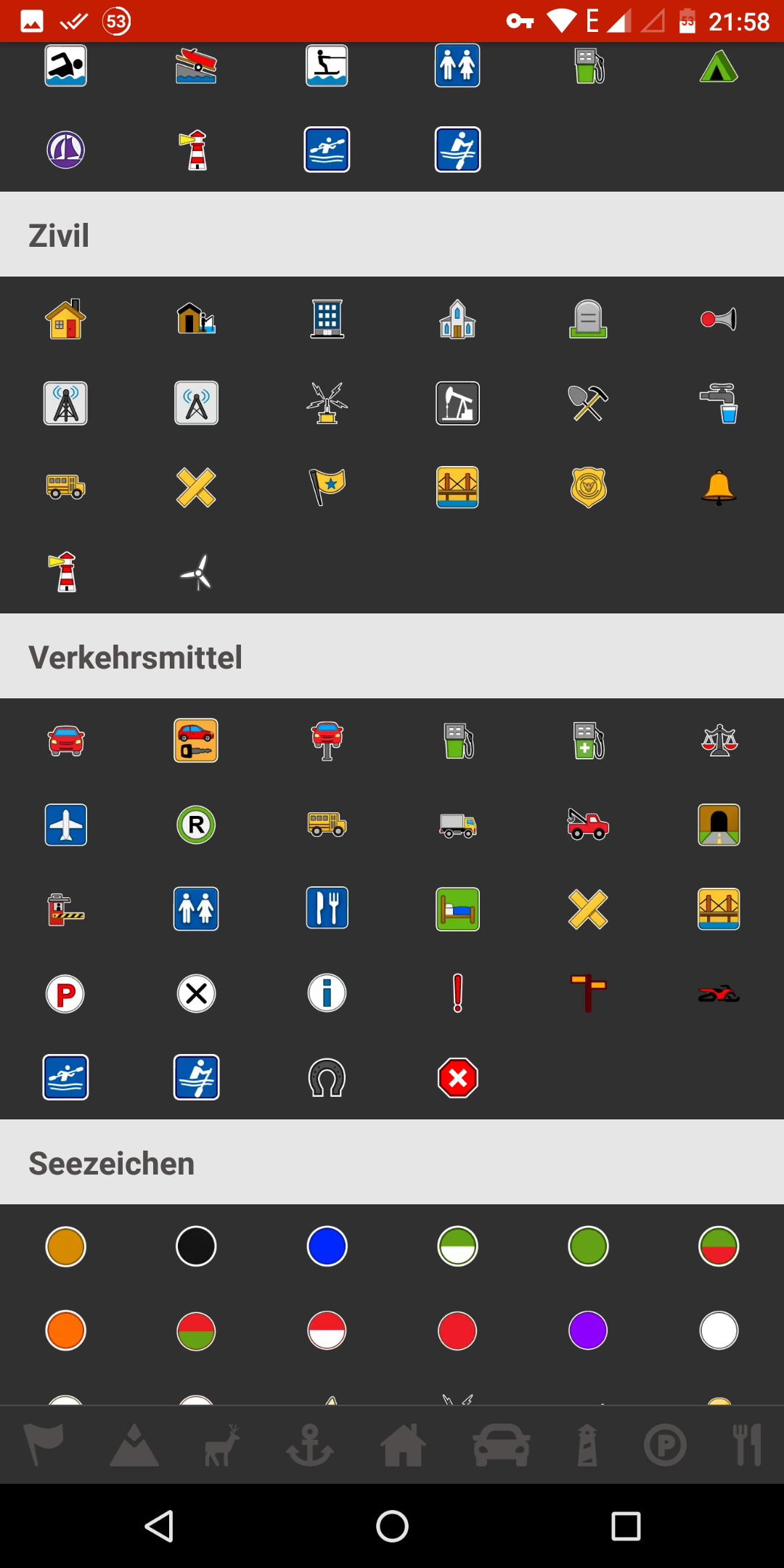This screenshot has width=784, height=1568.
Task: Pick the church building icon
Action: coord(457,319)
